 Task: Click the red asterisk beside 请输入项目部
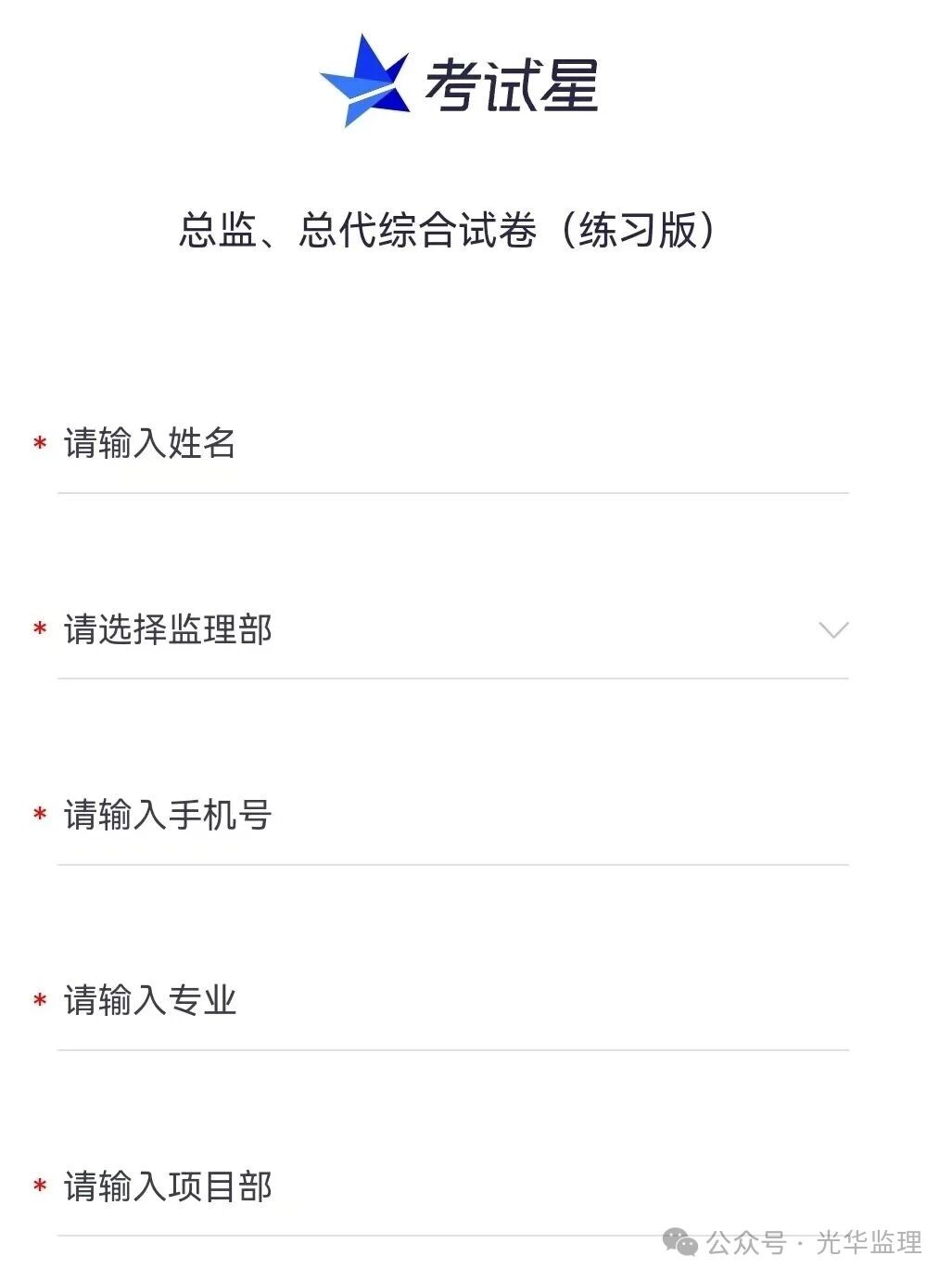point(38,1186)
